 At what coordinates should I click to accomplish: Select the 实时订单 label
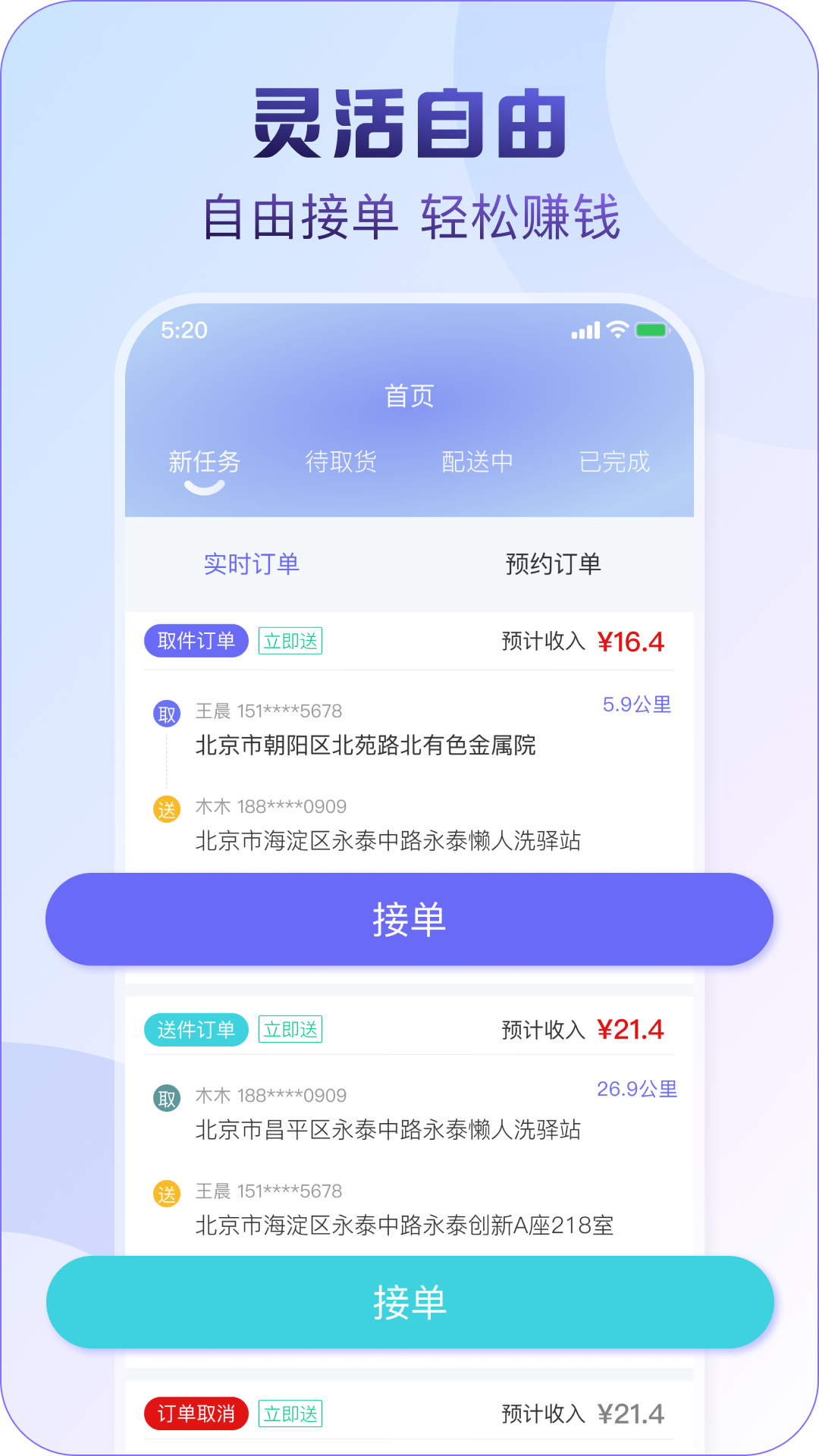[x=253, y=563]
